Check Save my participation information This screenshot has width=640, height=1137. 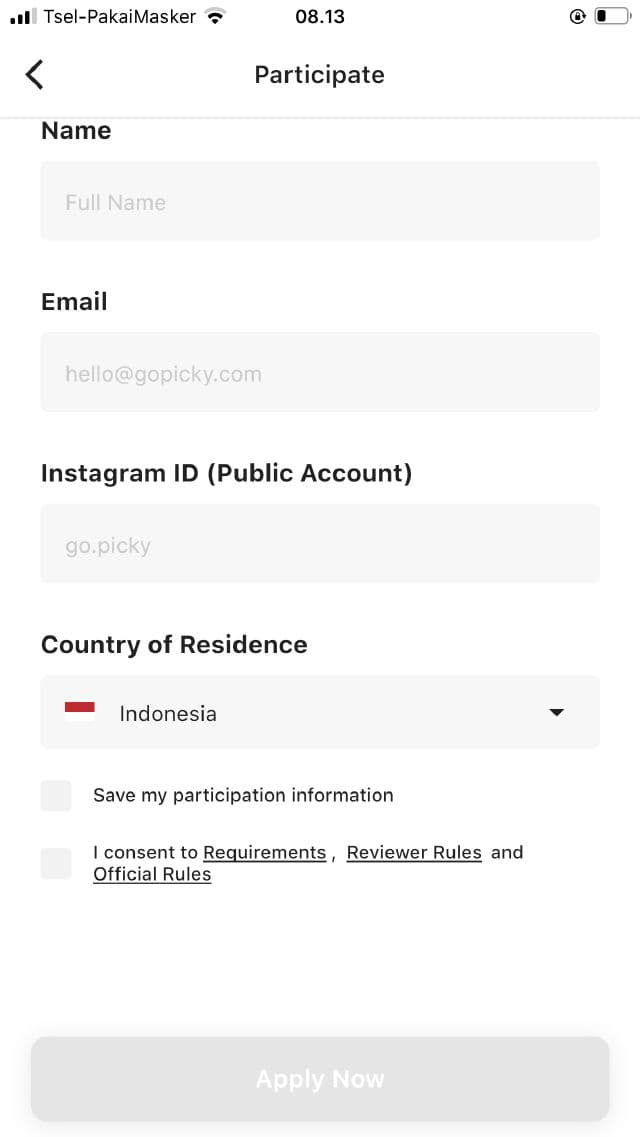[x=56, y=796]
